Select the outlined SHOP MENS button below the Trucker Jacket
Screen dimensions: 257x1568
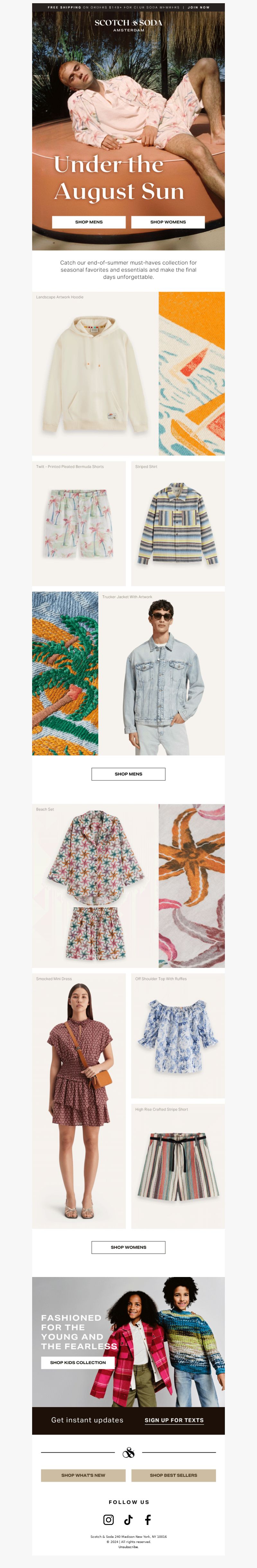point(128,774)
